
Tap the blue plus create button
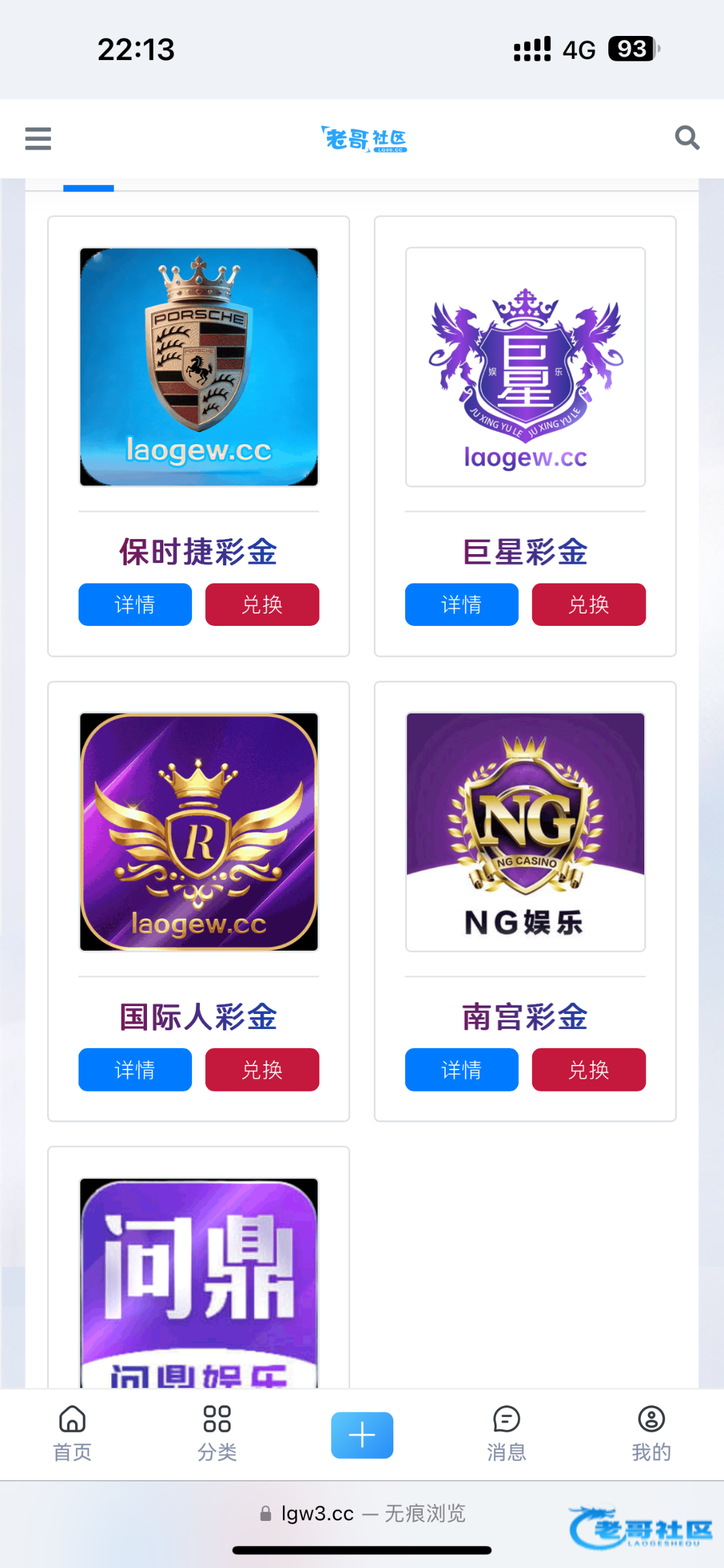click(x=362, y=1435)
